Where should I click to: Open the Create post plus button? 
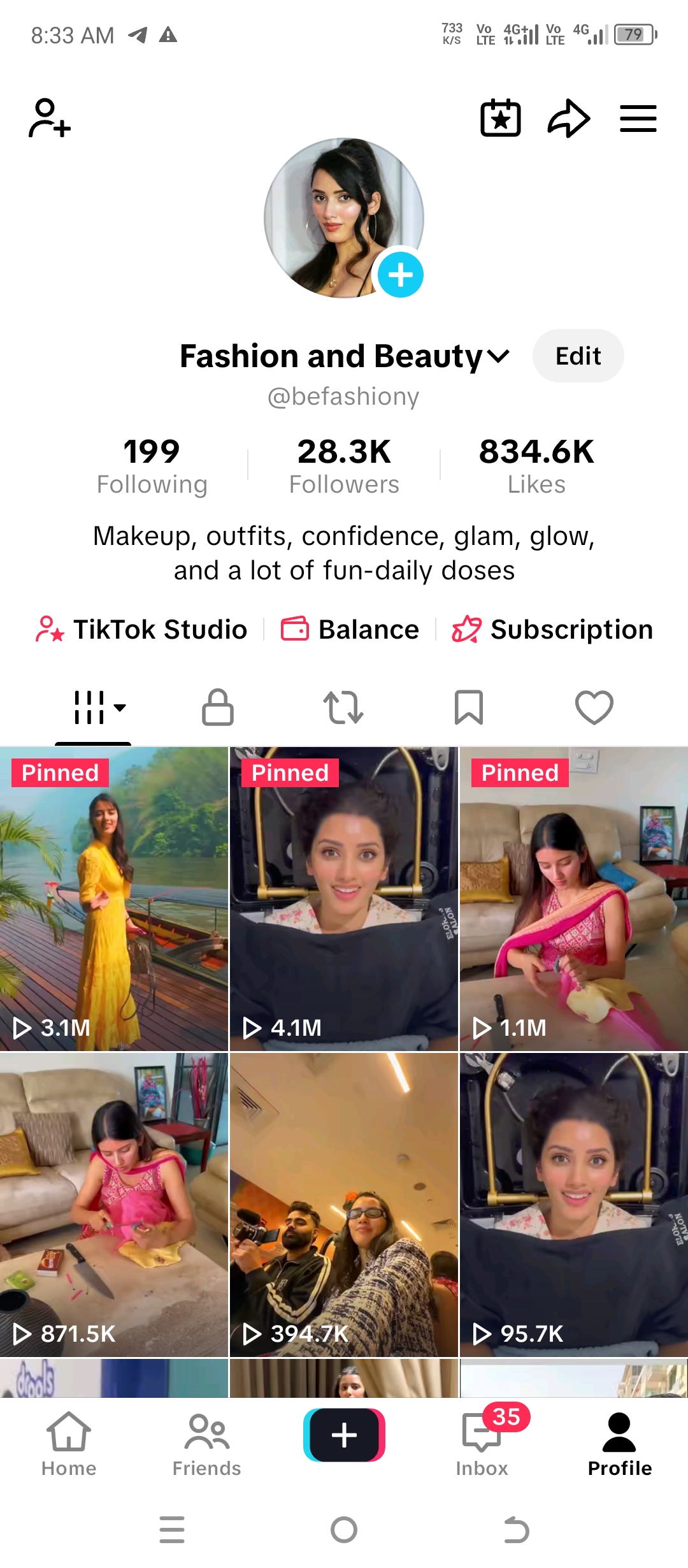pos(344,1435)
